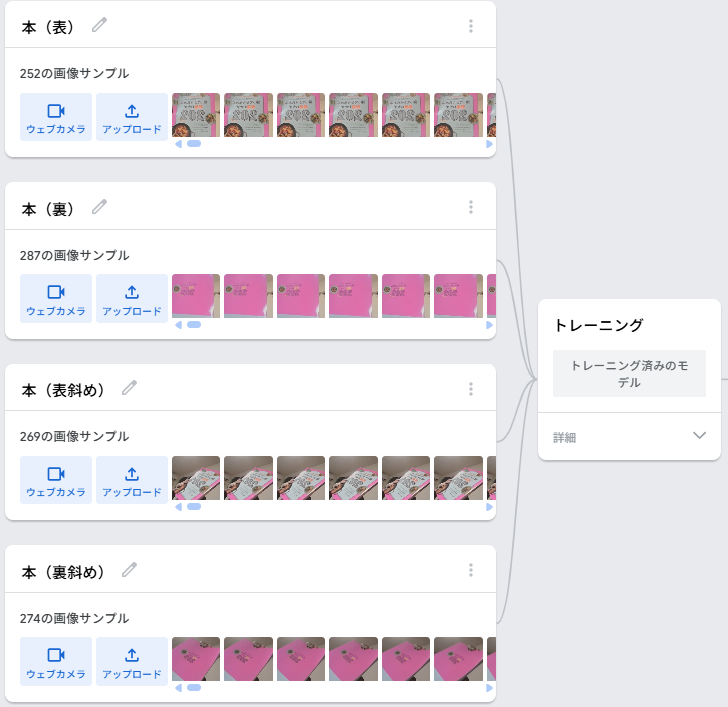Tap ウェブカメラ in the 本（表） class
728x707 pixels.
(x=56, y=117)
